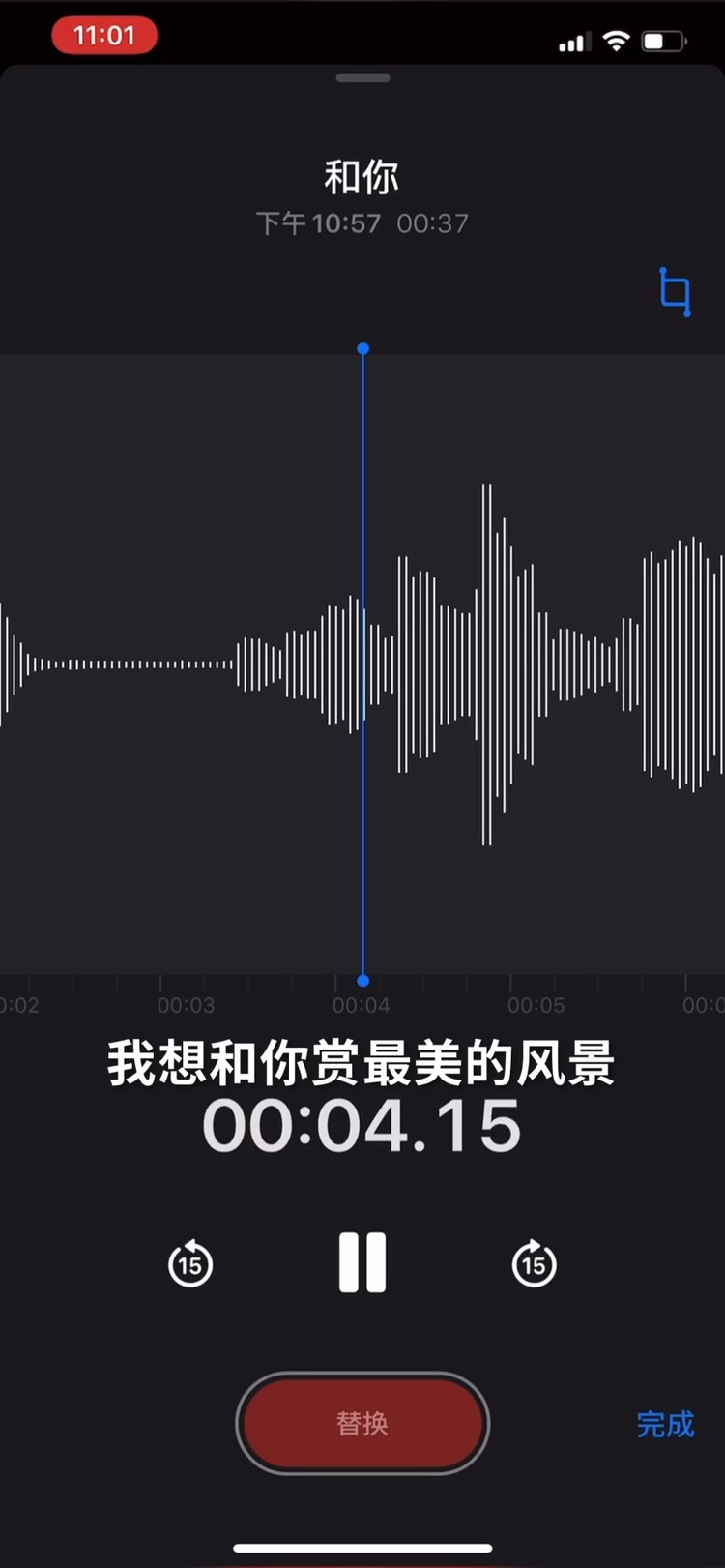This screenshot has height=1568, width=725.
Task: Pause the memo playback
Action: point(362,1261)
